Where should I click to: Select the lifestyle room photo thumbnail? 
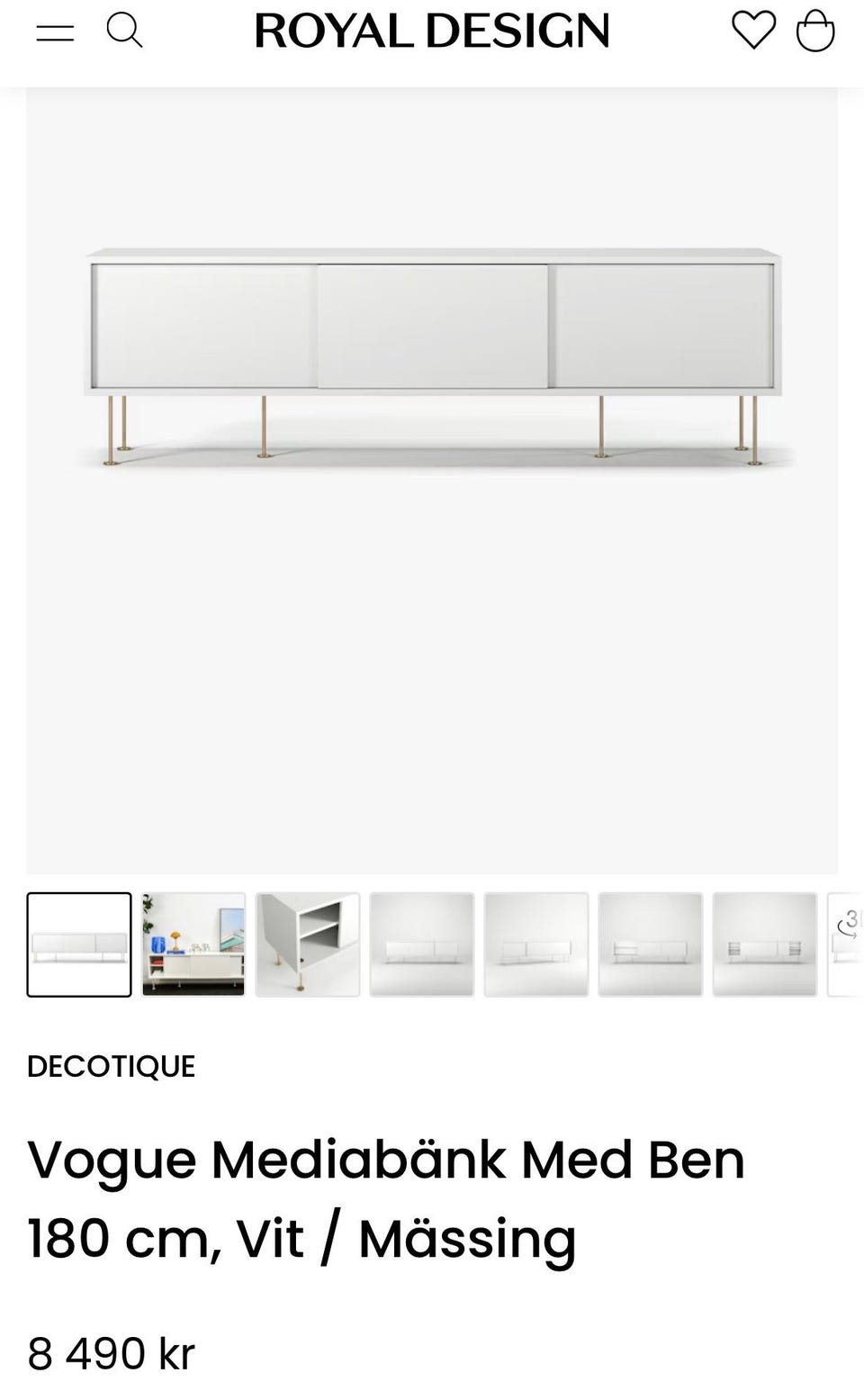coord(193,944)
